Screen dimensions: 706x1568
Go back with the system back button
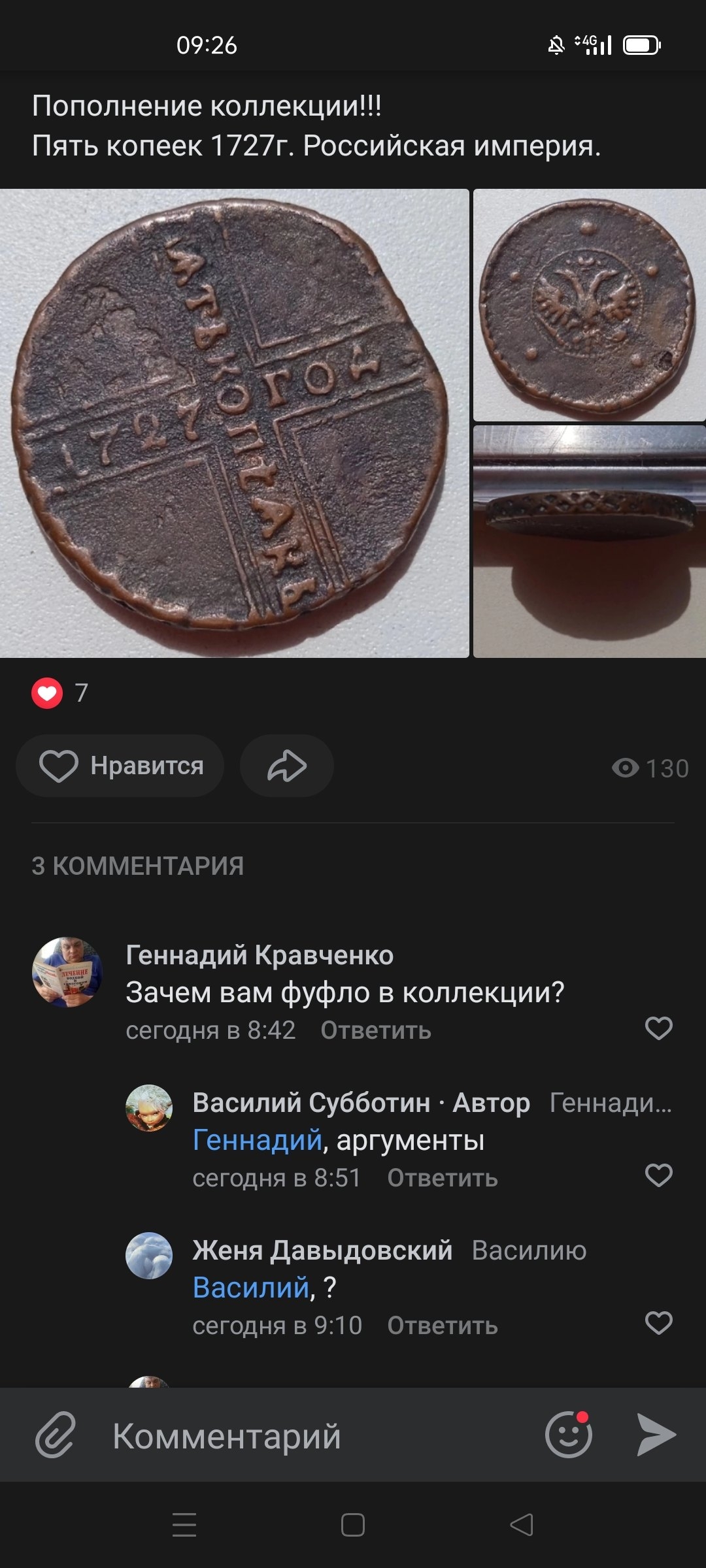coord(521,1525)
